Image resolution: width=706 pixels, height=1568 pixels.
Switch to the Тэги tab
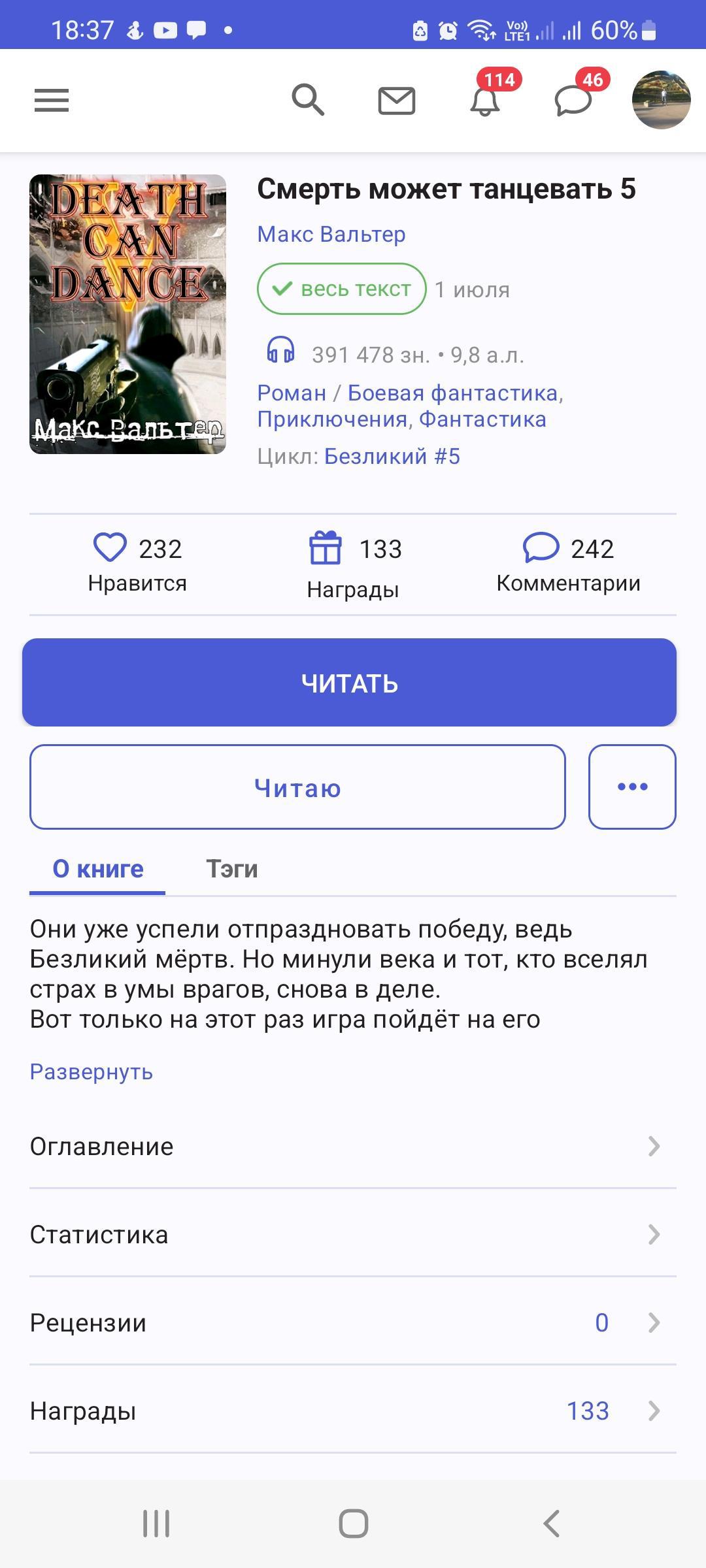pos(232,869)
